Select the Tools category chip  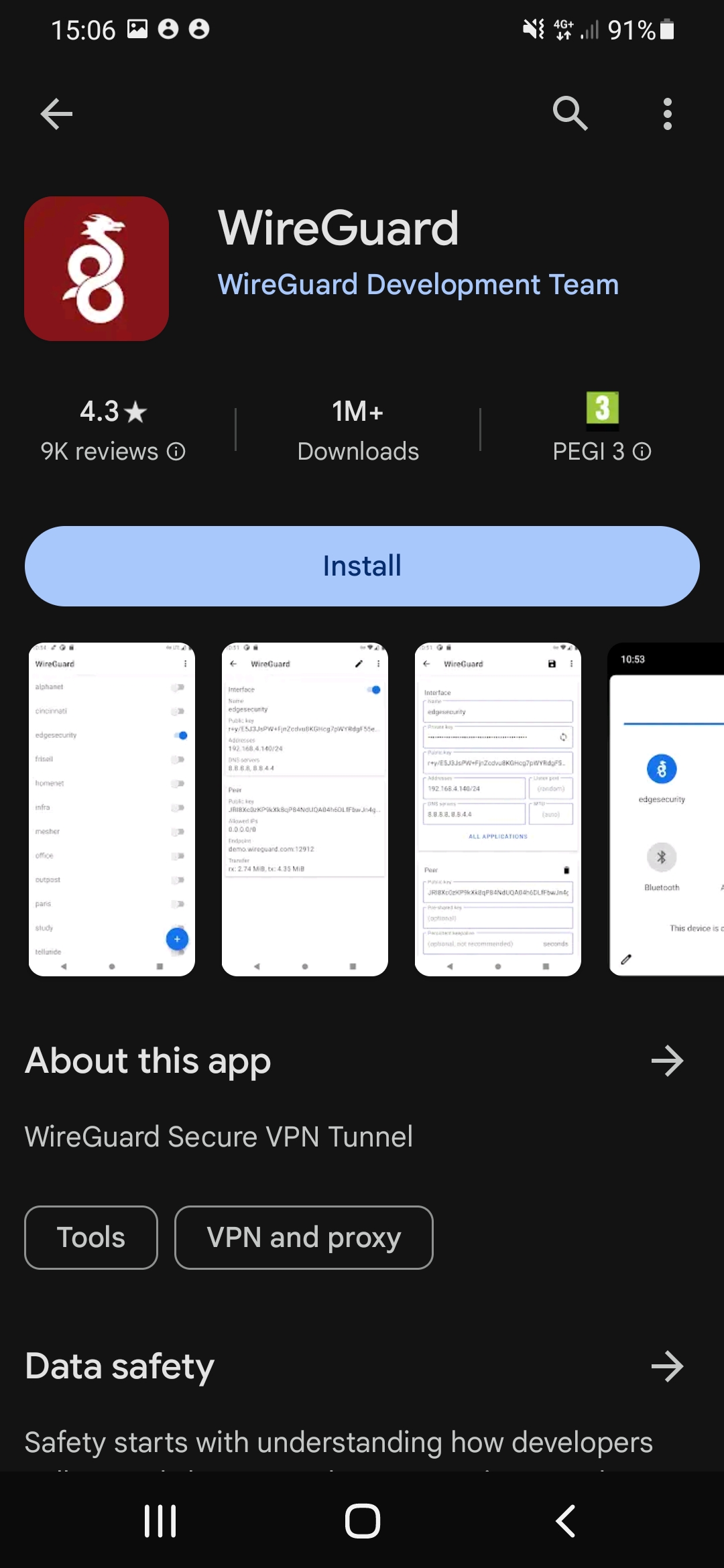[91, 1238]
